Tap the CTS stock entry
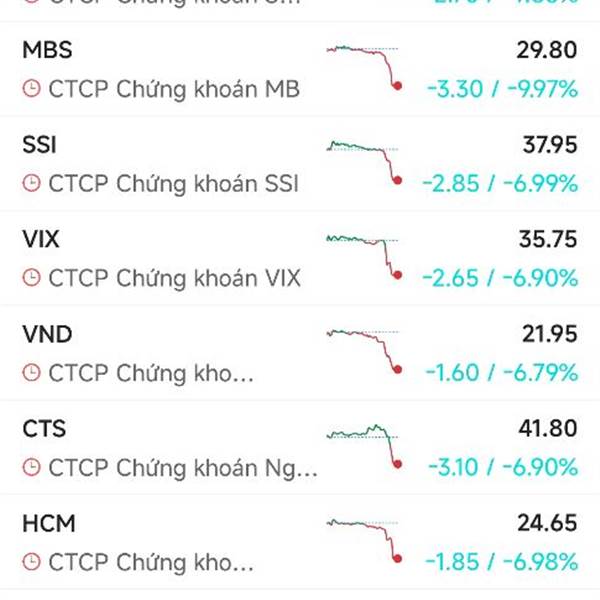600x600 pixels. 300,448
